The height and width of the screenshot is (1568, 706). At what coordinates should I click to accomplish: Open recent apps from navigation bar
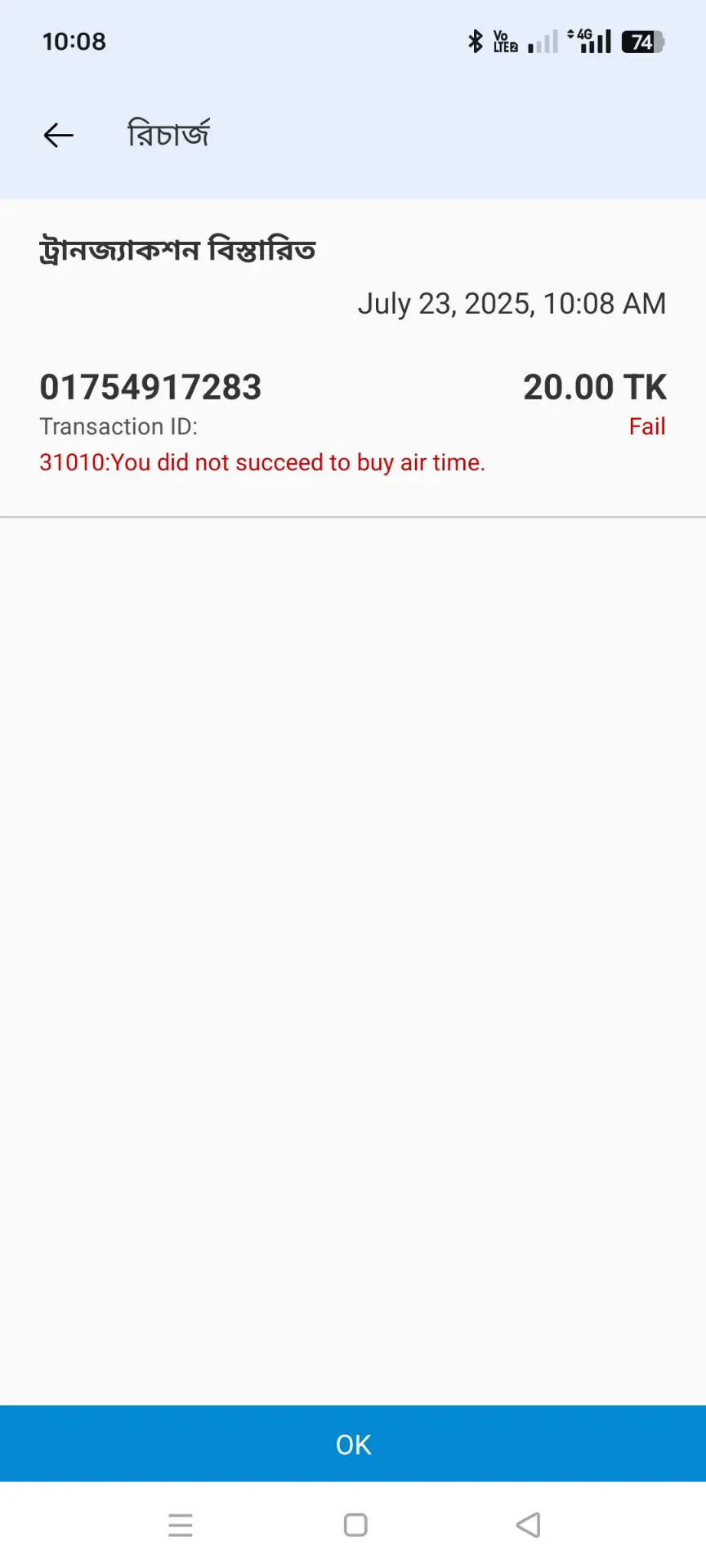[181, 1525]
